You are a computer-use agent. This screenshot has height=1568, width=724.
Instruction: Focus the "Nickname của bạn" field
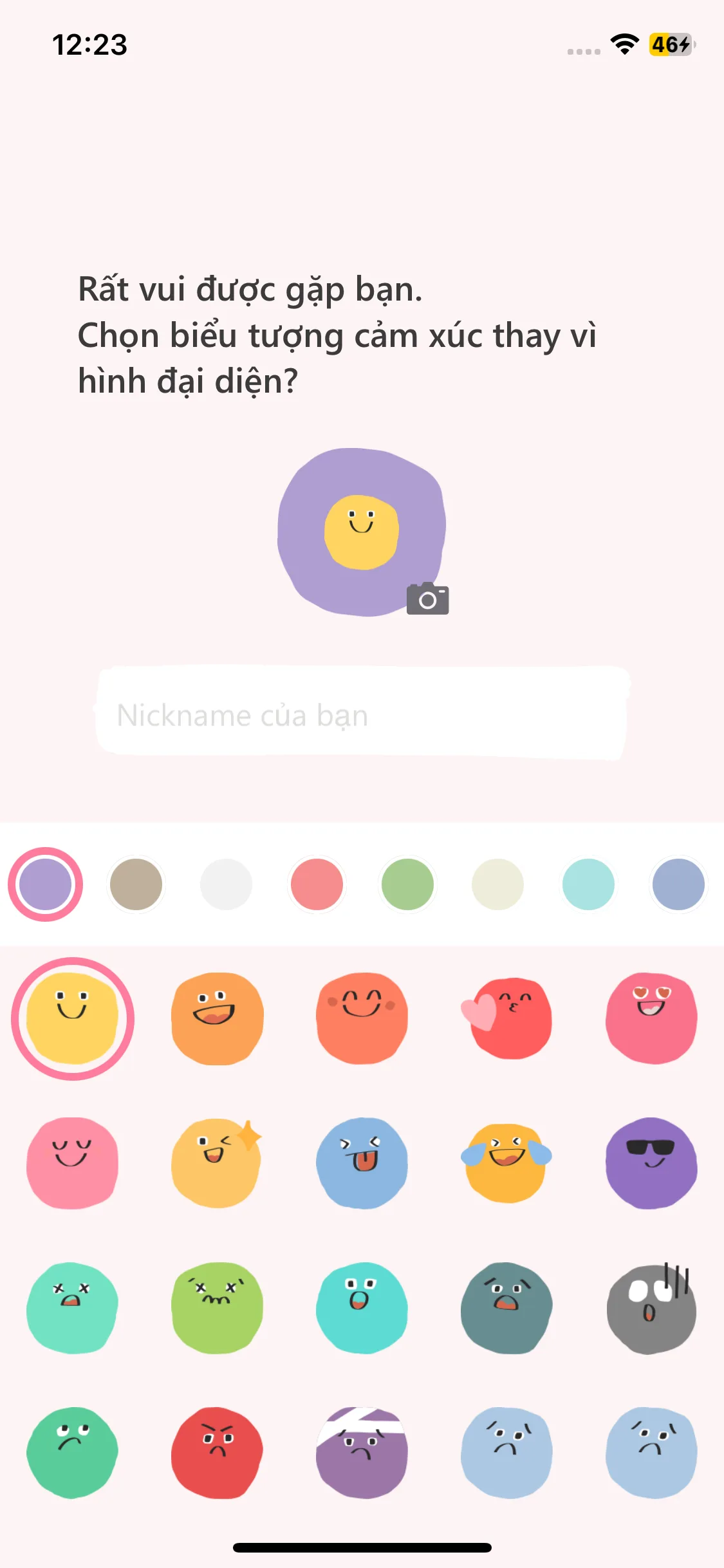point(362,713)
